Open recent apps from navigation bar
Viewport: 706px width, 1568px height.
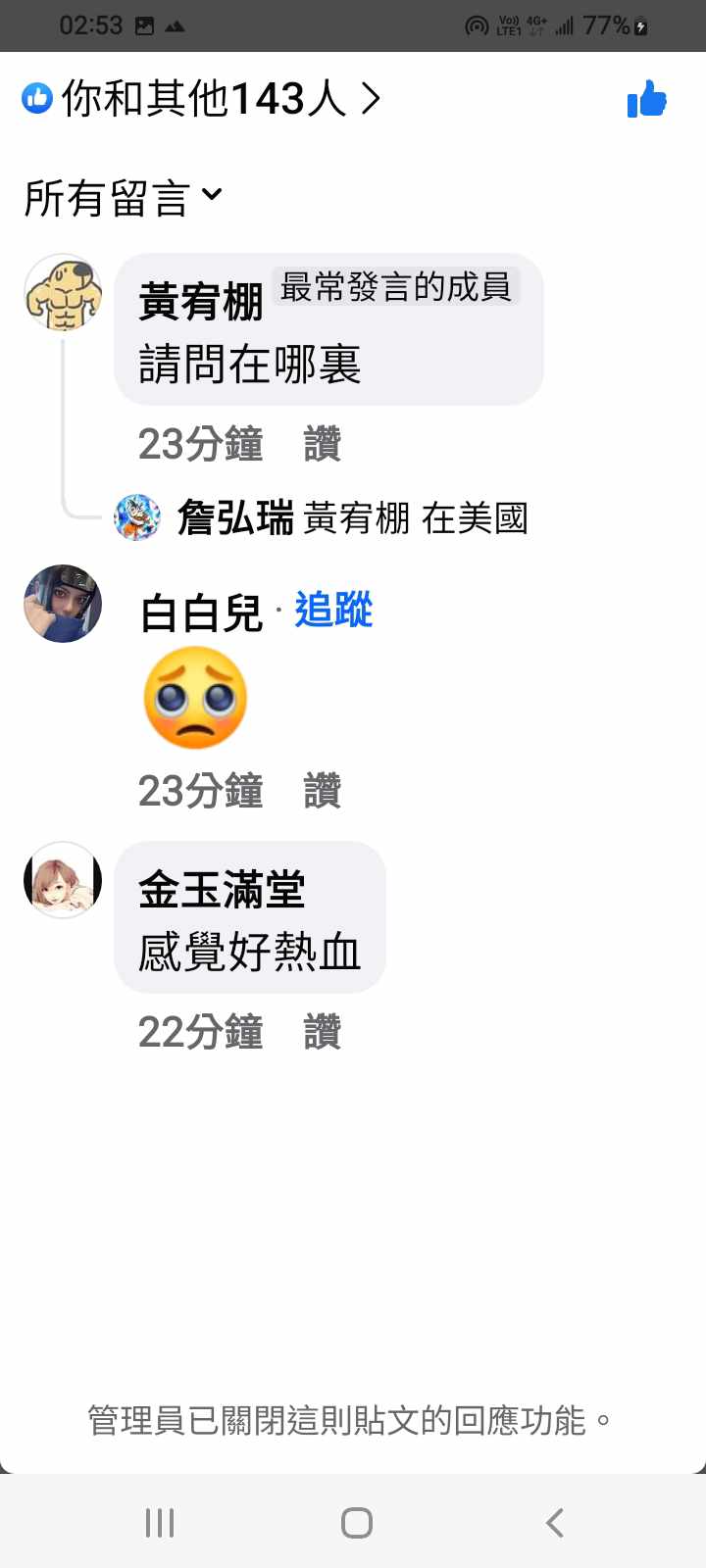pos(160,1522)
